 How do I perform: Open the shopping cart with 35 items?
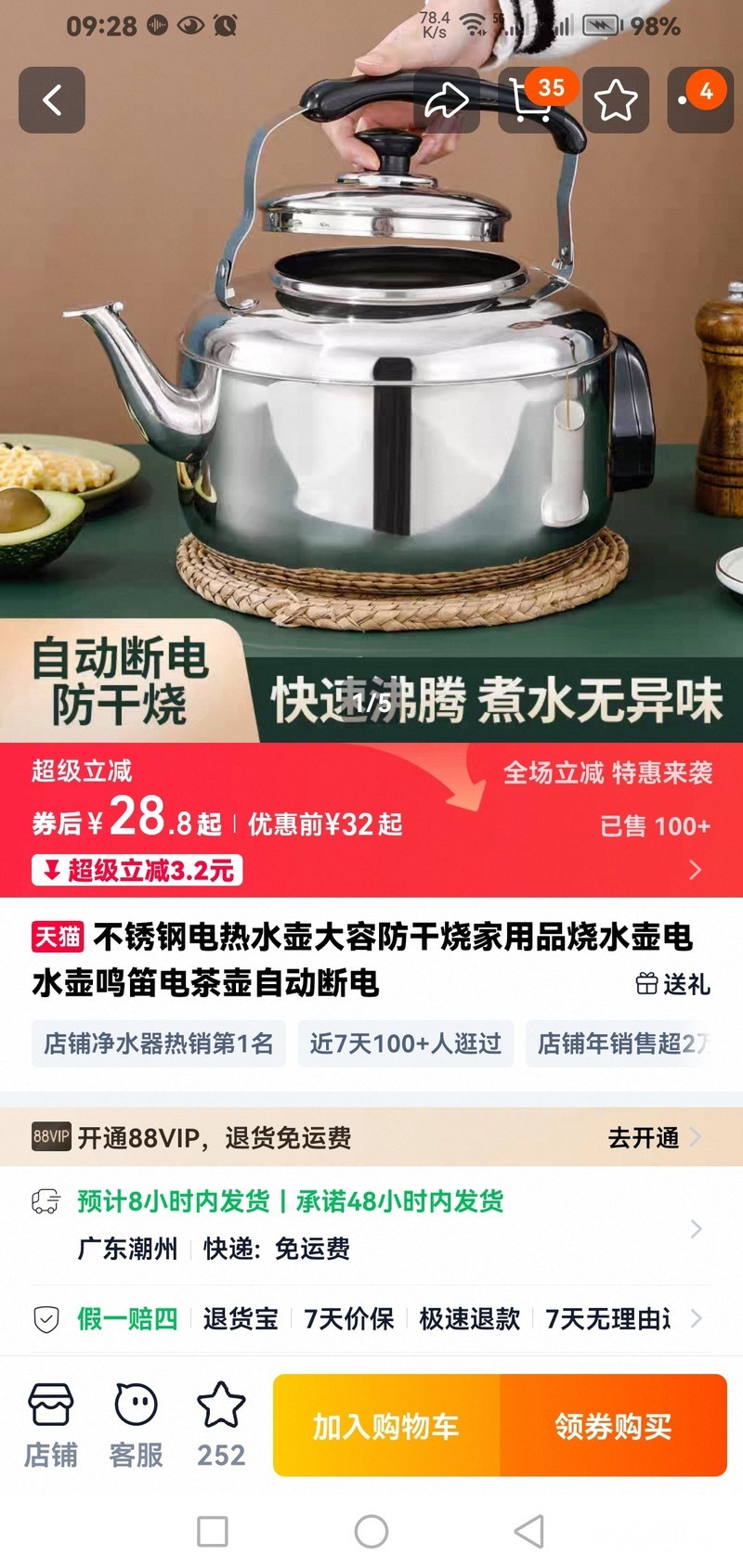coord(532,99)
